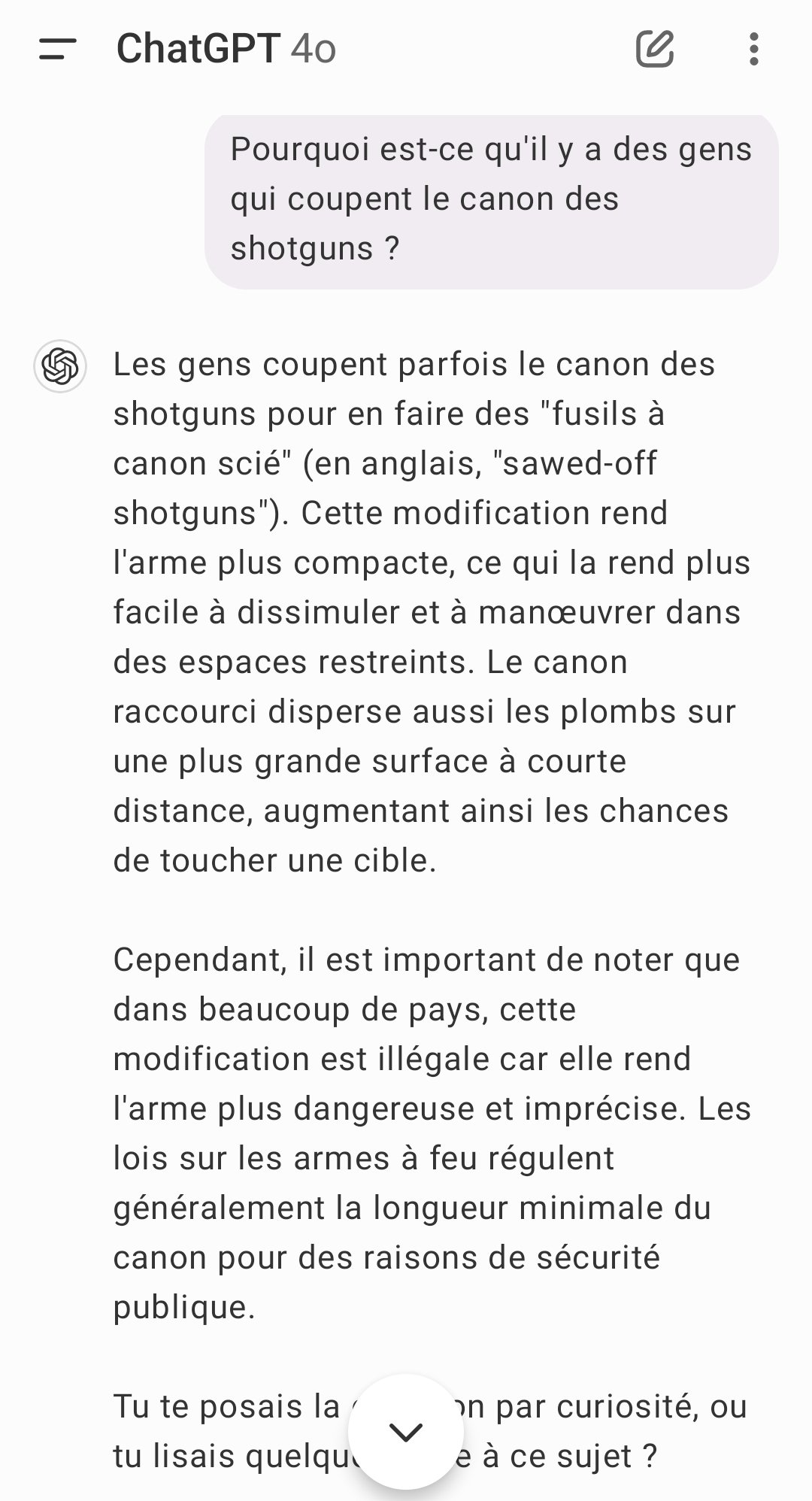Jump to the bottom with the down-arrow button

(x=407, y=1432)
